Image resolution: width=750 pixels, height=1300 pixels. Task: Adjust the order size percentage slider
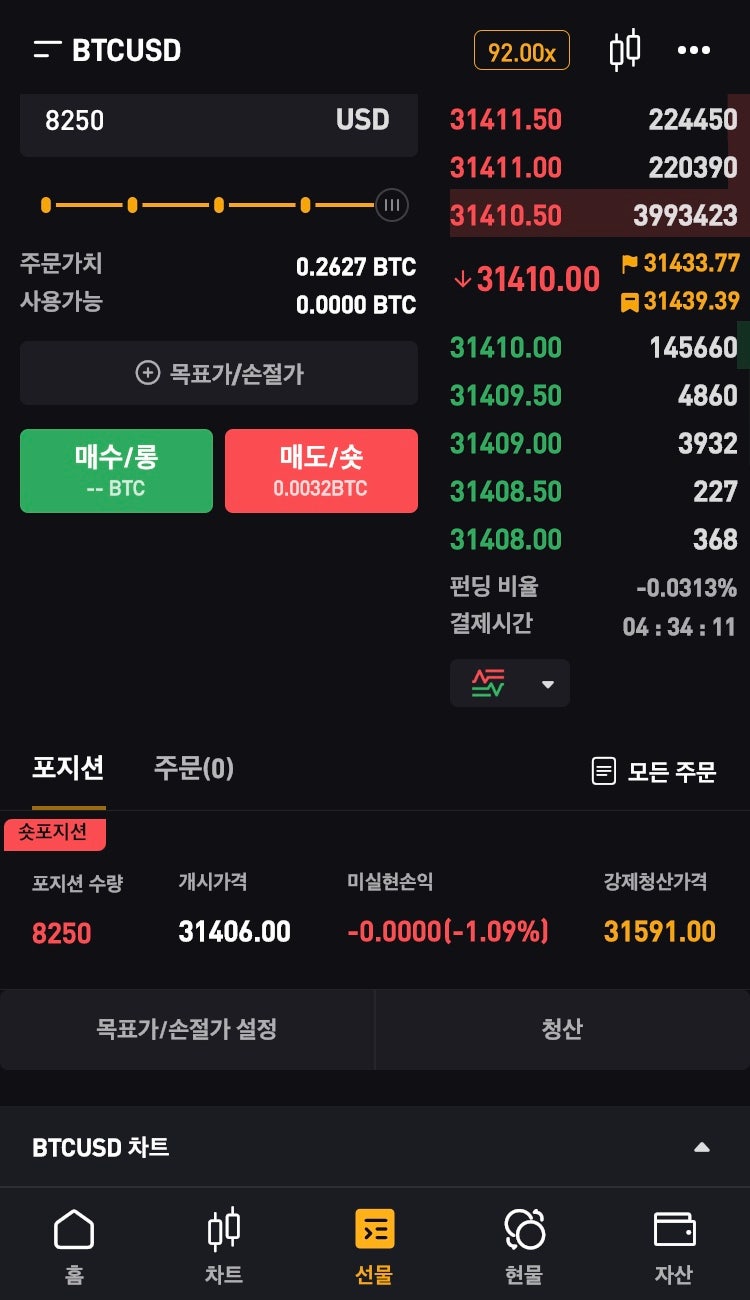(219, 206)
